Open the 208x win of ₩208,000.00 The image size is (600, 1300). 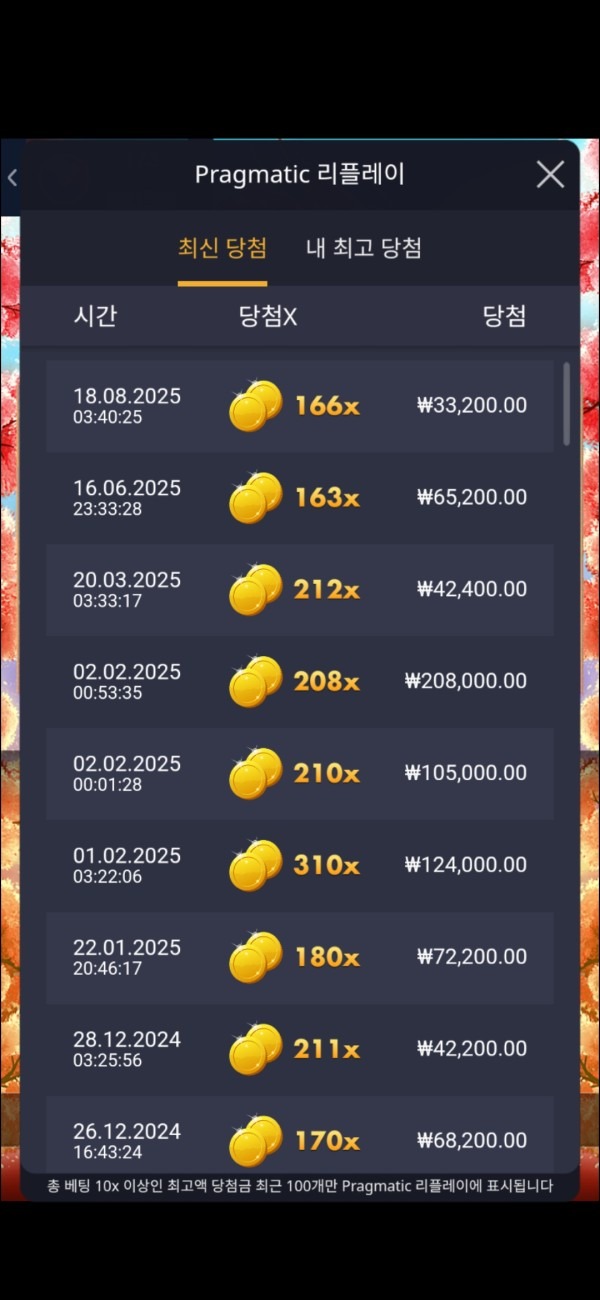click(x=300, y=682)
